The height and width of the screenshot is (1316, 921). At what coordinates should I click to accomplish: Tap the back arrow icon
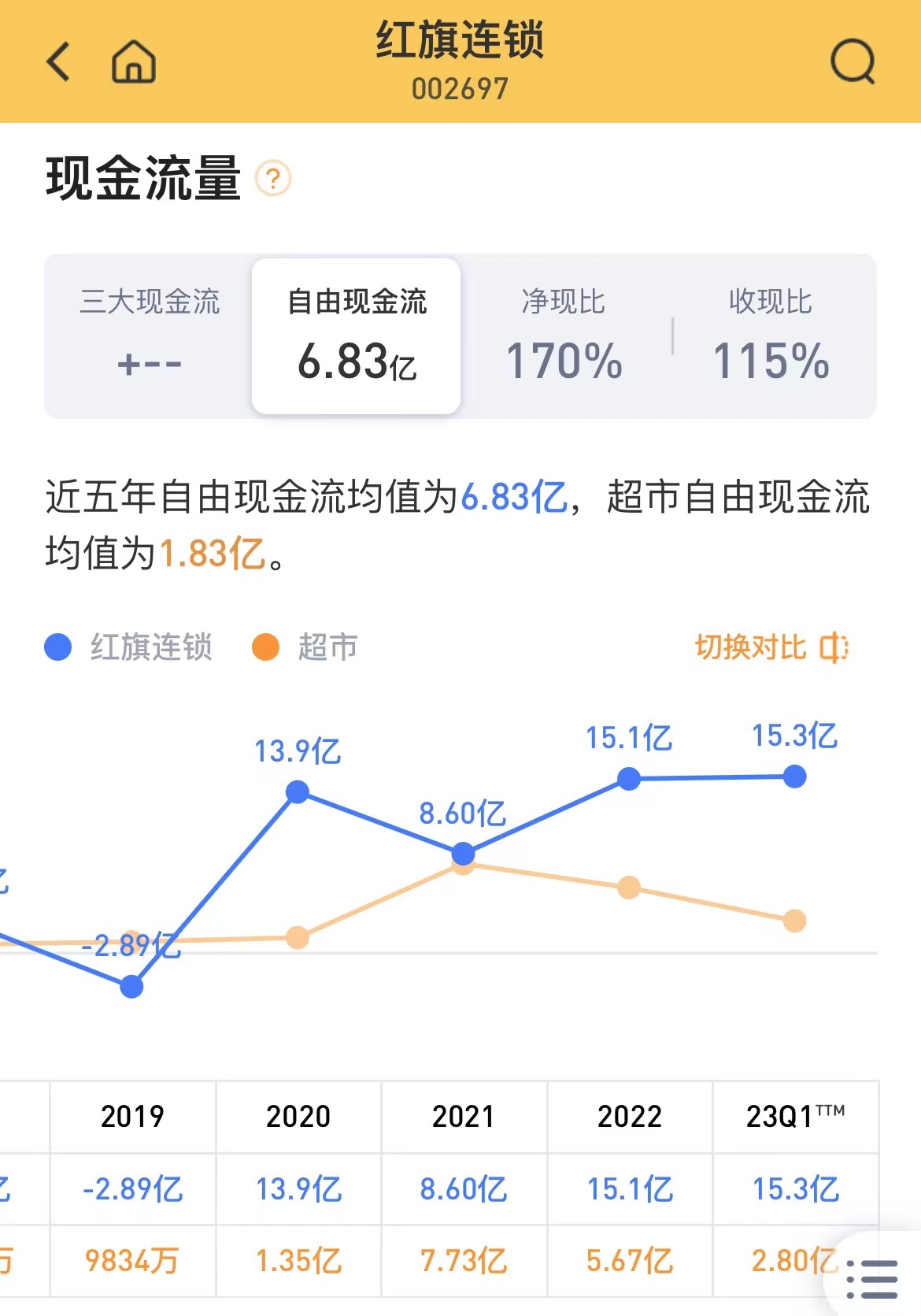tap(57, 61)
